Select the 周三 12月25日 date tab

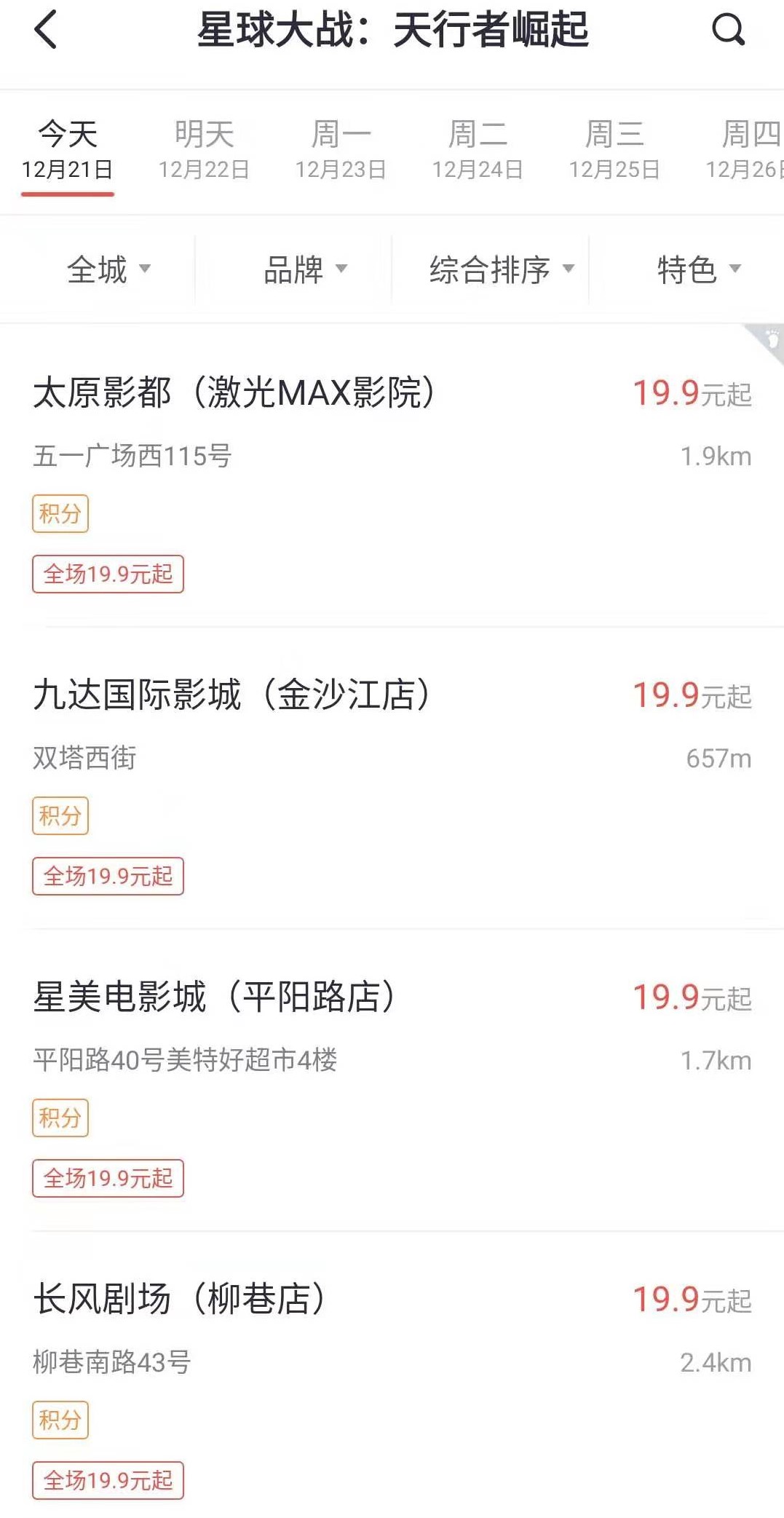615,149
